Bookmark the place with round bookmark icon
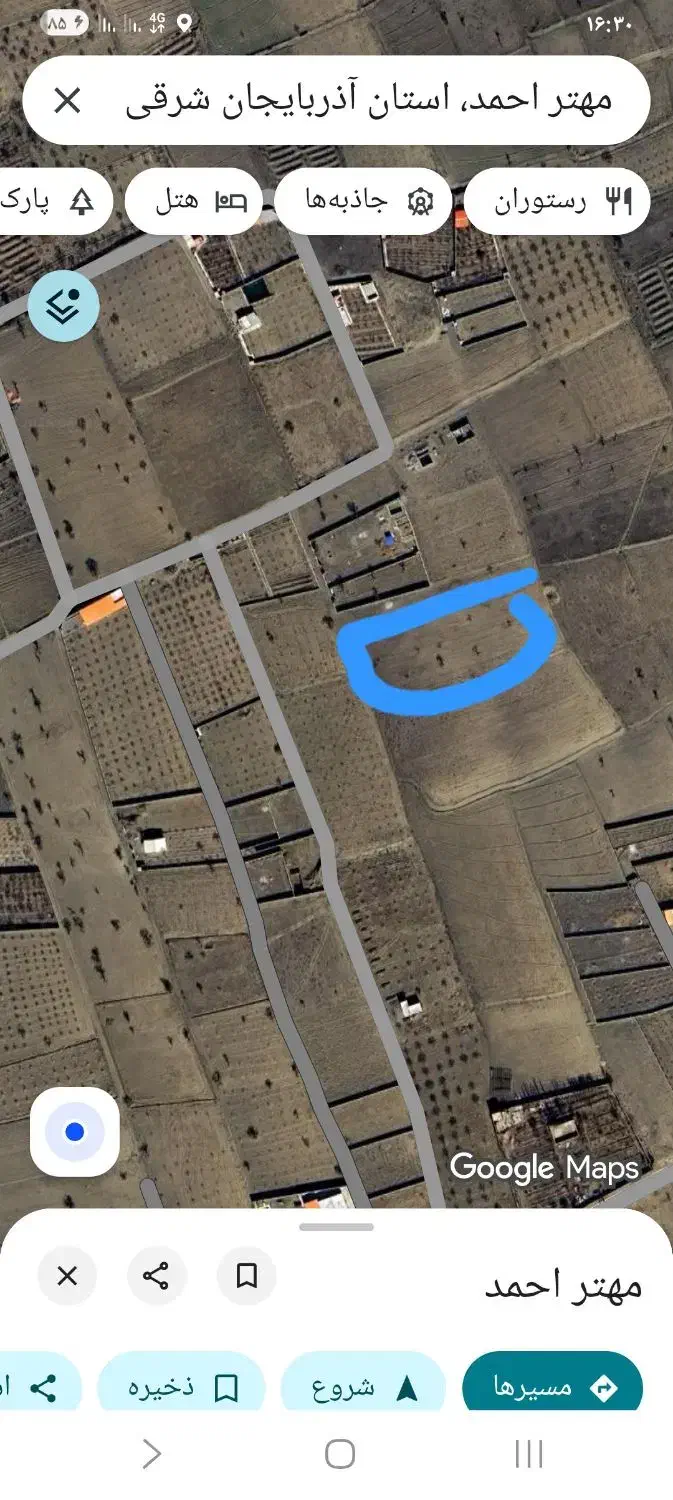673x1500 pixels. tap(246, 1276)
